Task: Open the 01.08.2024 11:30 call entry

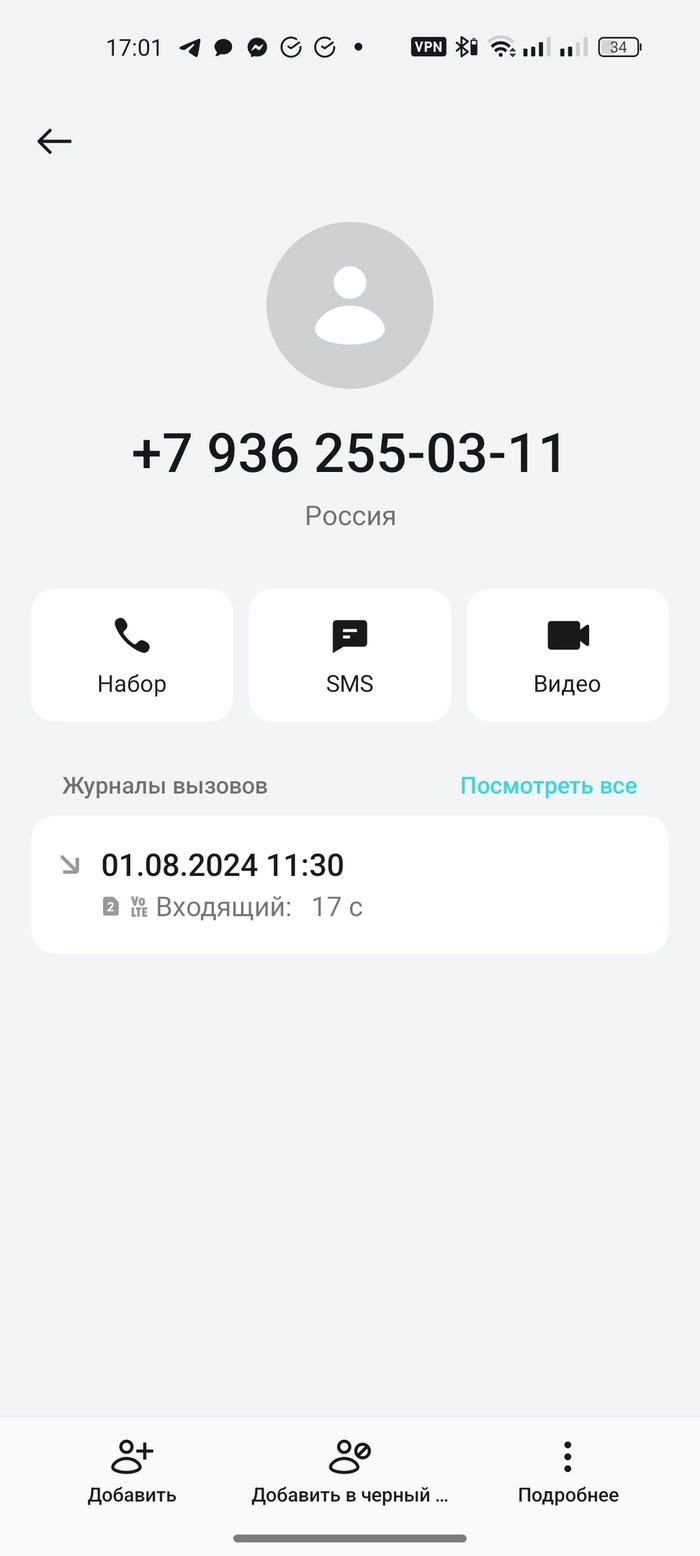Action: pyautogui.click(x=350, y=884)
